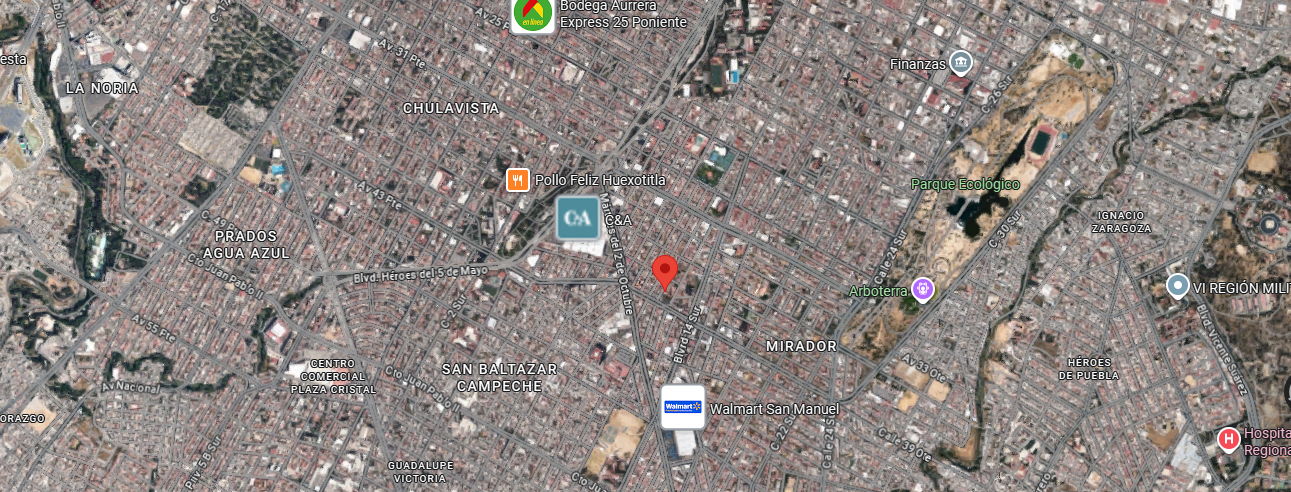1291x492 pixels.
Task: Tap Bodega Aurrera Express 25 Poniente marker
Action: click(533, 14)
